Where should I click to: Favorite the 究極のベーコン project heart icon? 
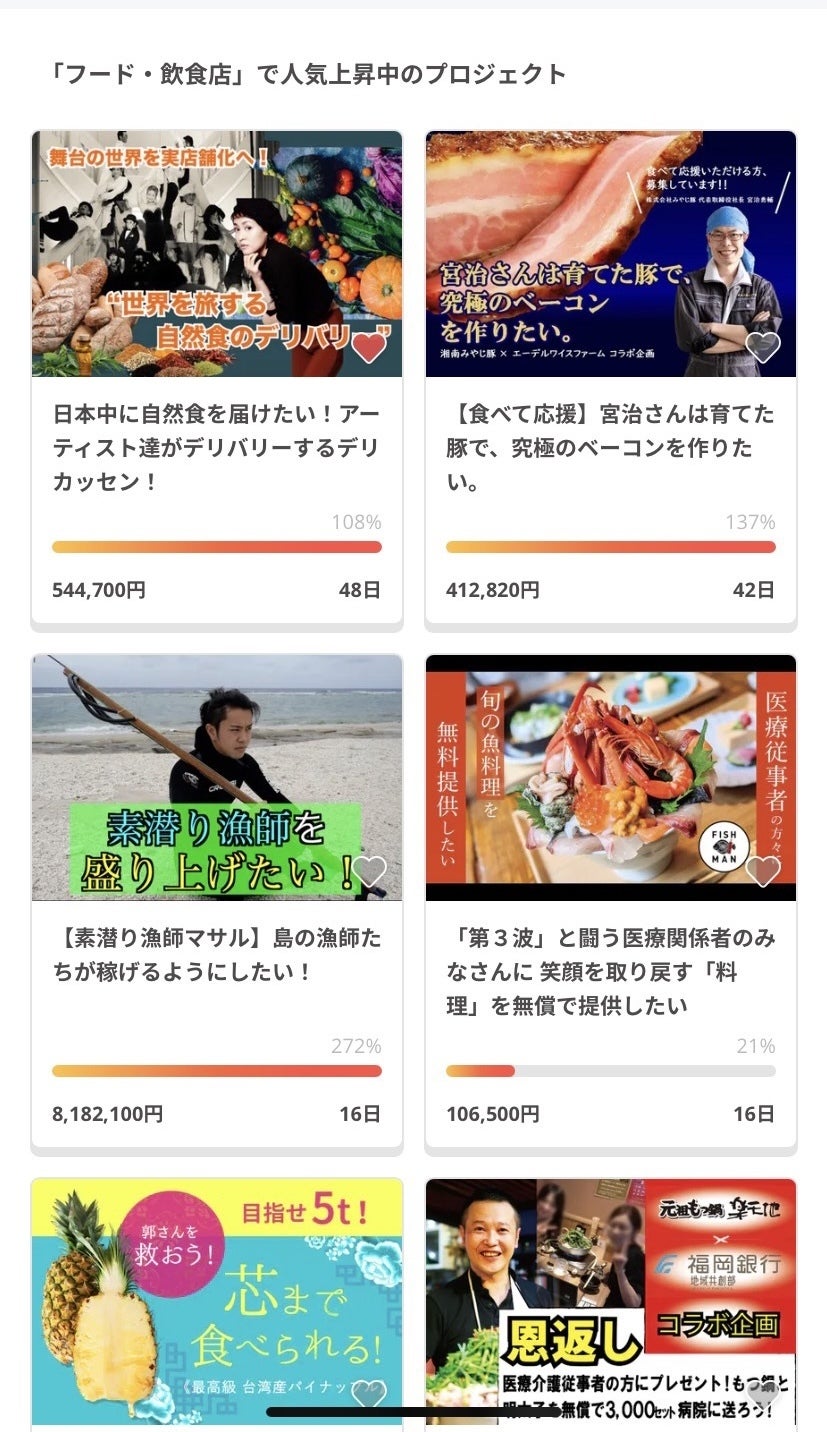point(763,347)
